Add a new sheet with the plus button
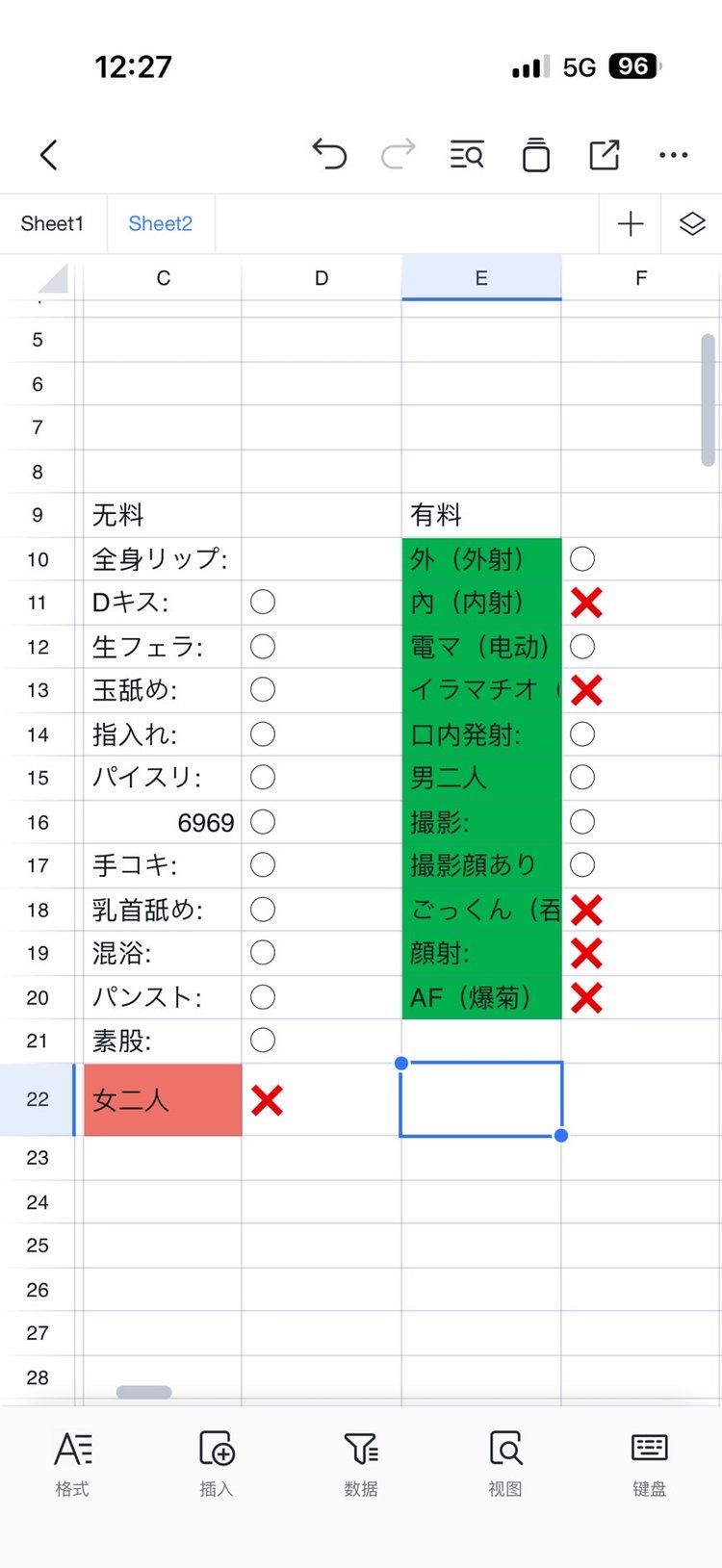 [631, 223]
